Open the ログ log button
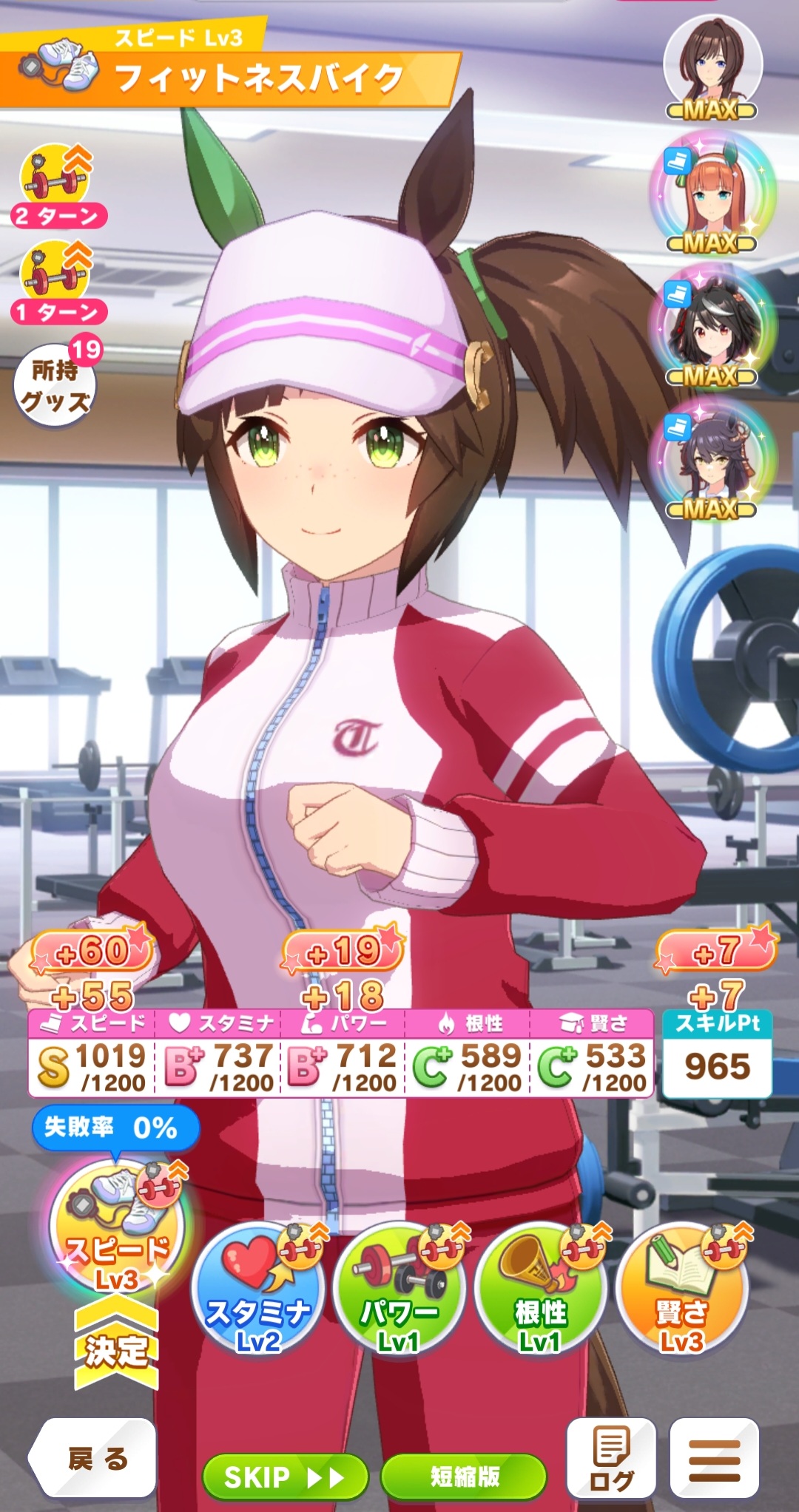Screen dimensions: 799x1512 (611, 1458)
